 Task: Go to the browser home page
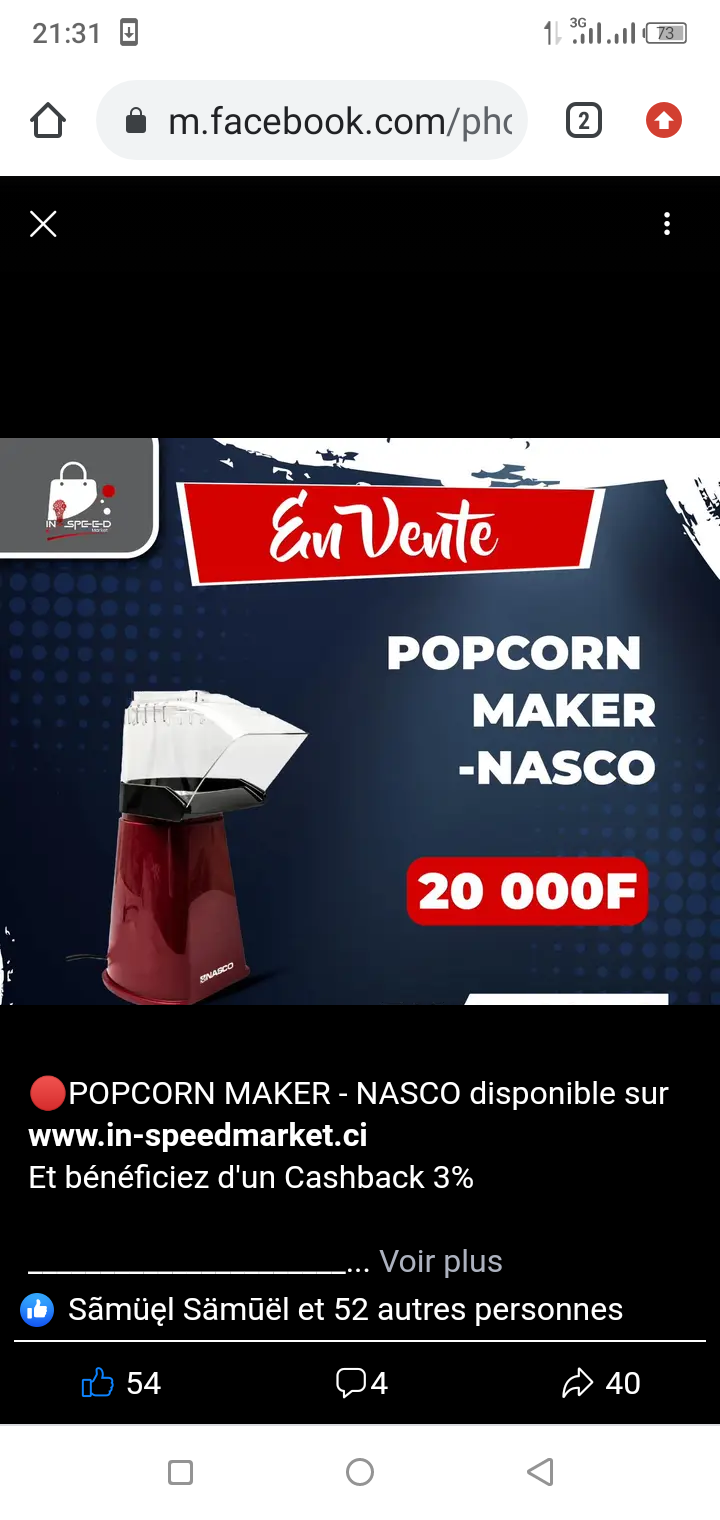click(x=48, y=121)
